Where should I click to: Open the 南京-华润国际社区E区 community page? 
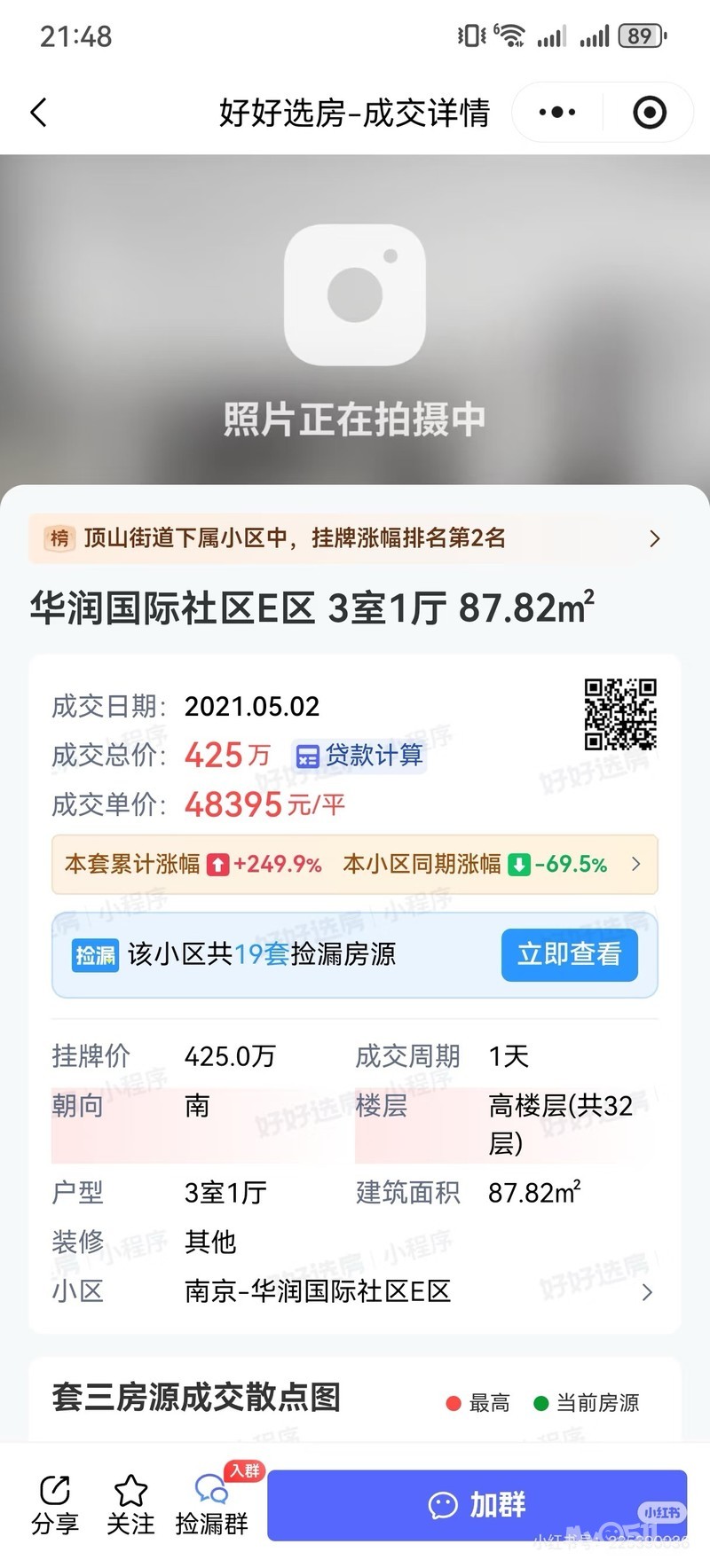pos(355,1291)
